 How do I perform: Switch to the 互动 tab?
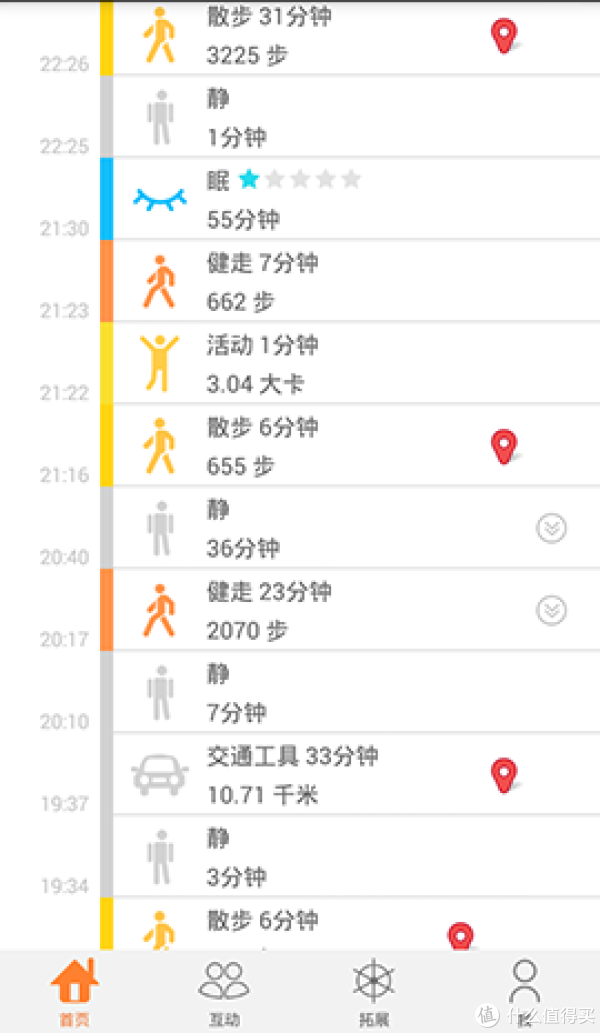click(x=224, y=992)
